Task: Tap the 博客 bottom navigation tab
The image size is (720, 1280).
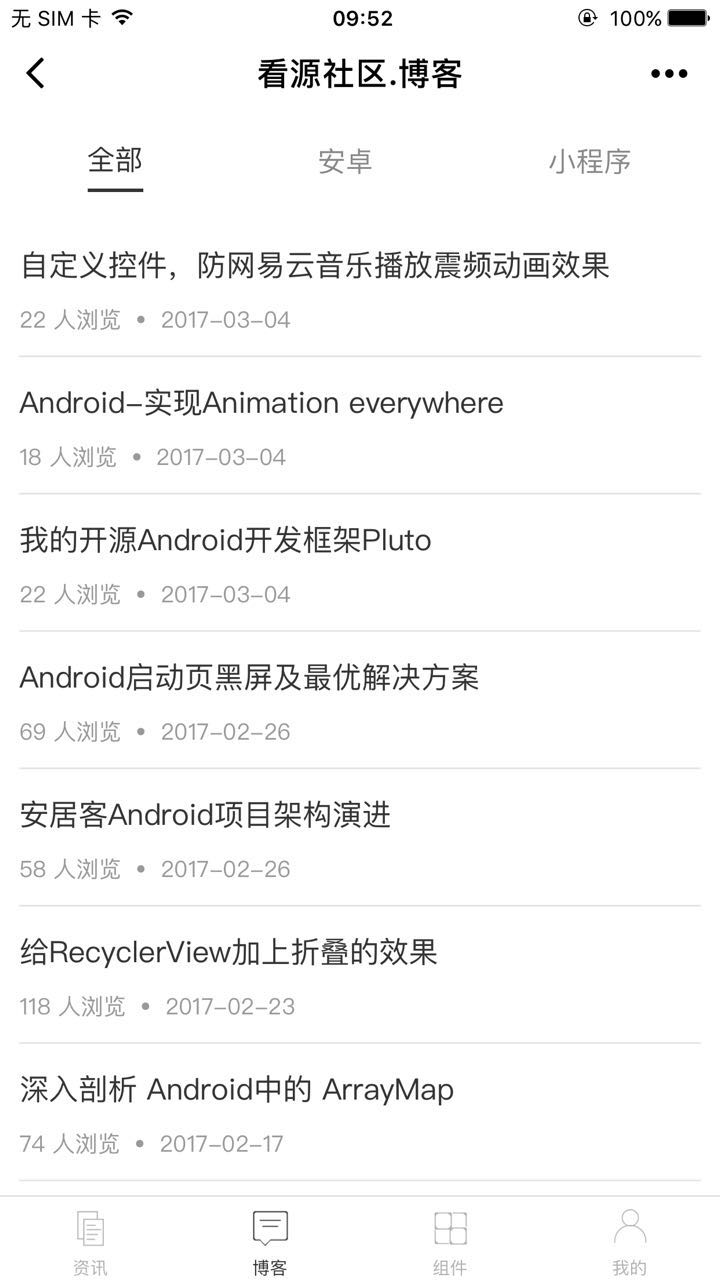Action: [x=270, y=1240]
